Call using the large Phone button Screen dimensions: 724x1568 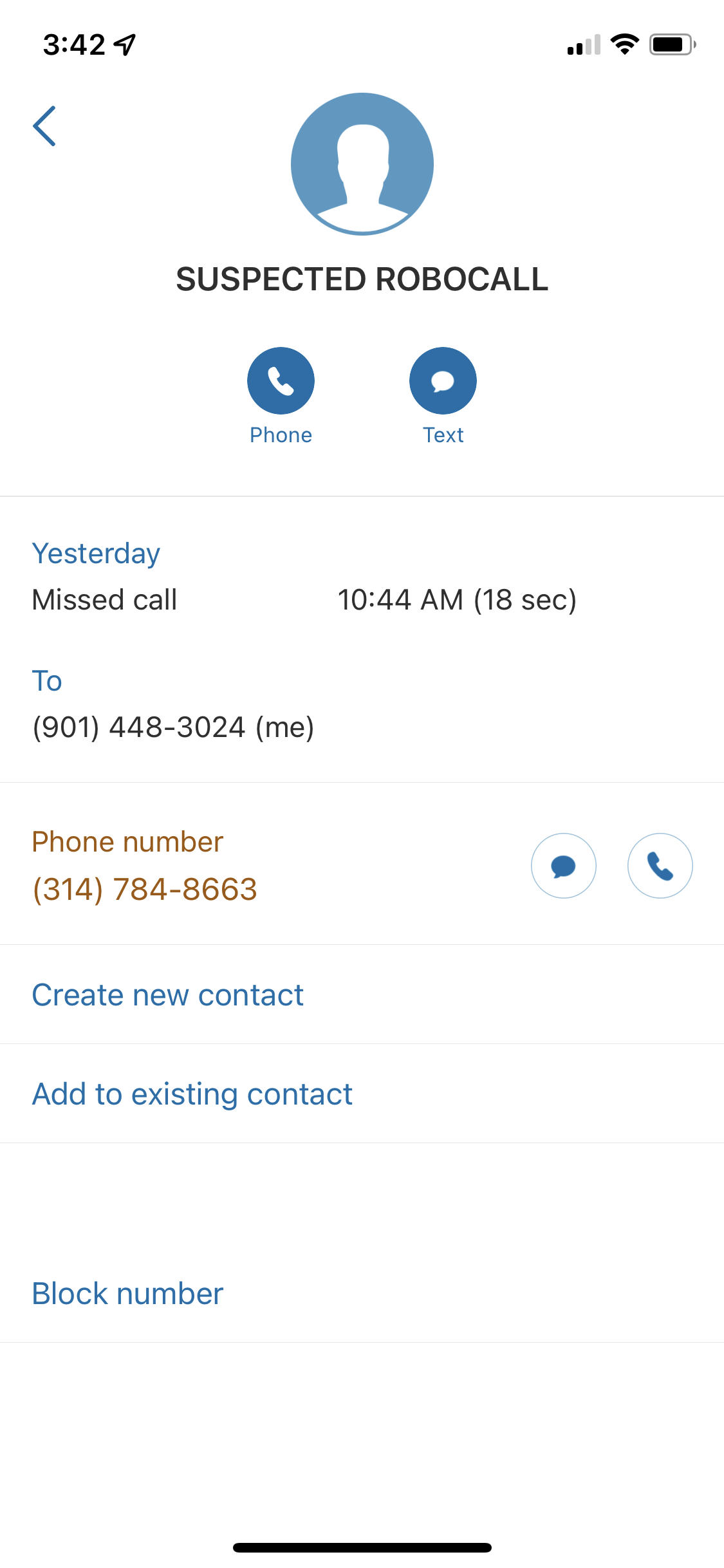coord(281,381)
